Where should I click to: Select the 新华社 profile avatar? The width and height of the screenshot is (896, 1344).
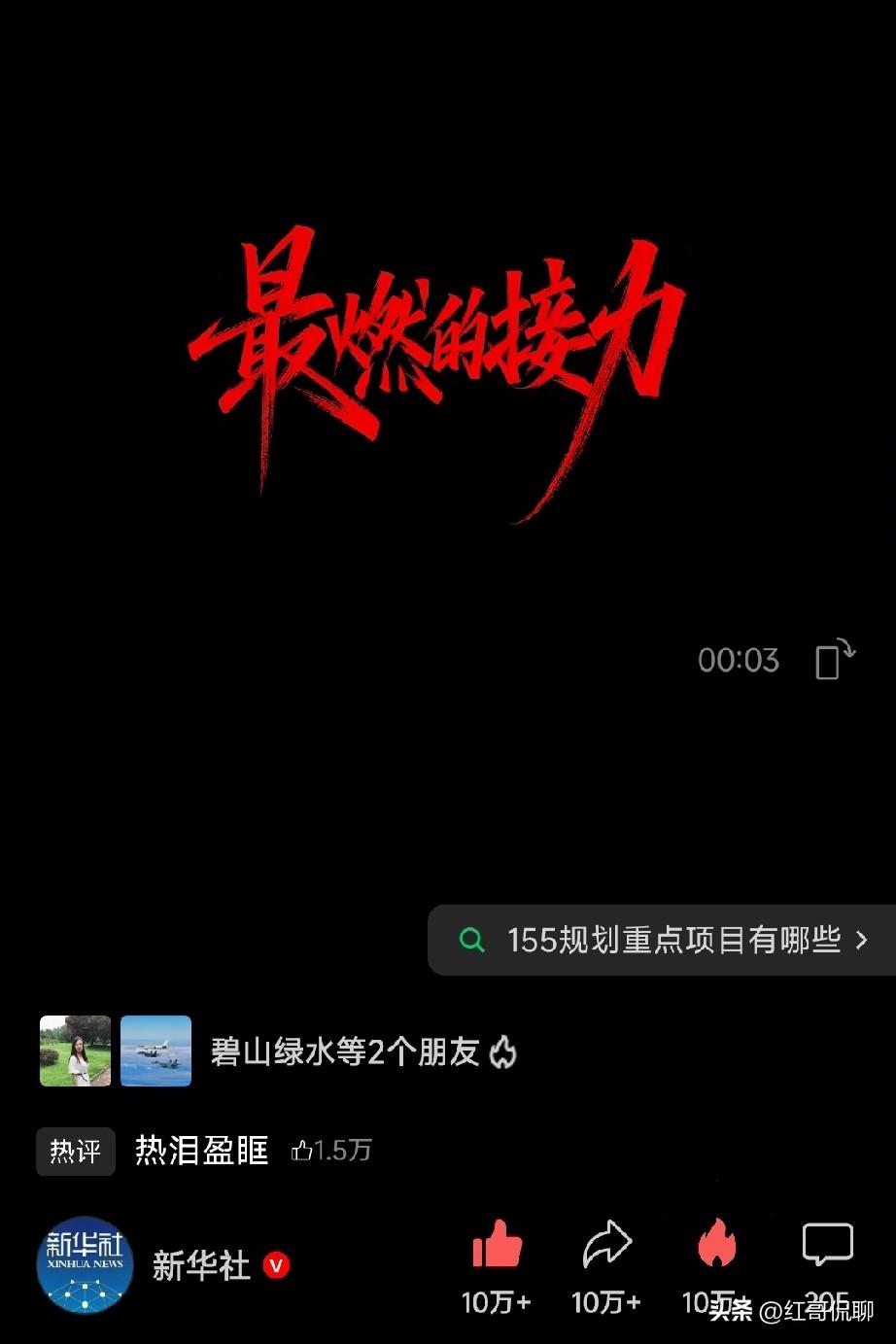84,1265
